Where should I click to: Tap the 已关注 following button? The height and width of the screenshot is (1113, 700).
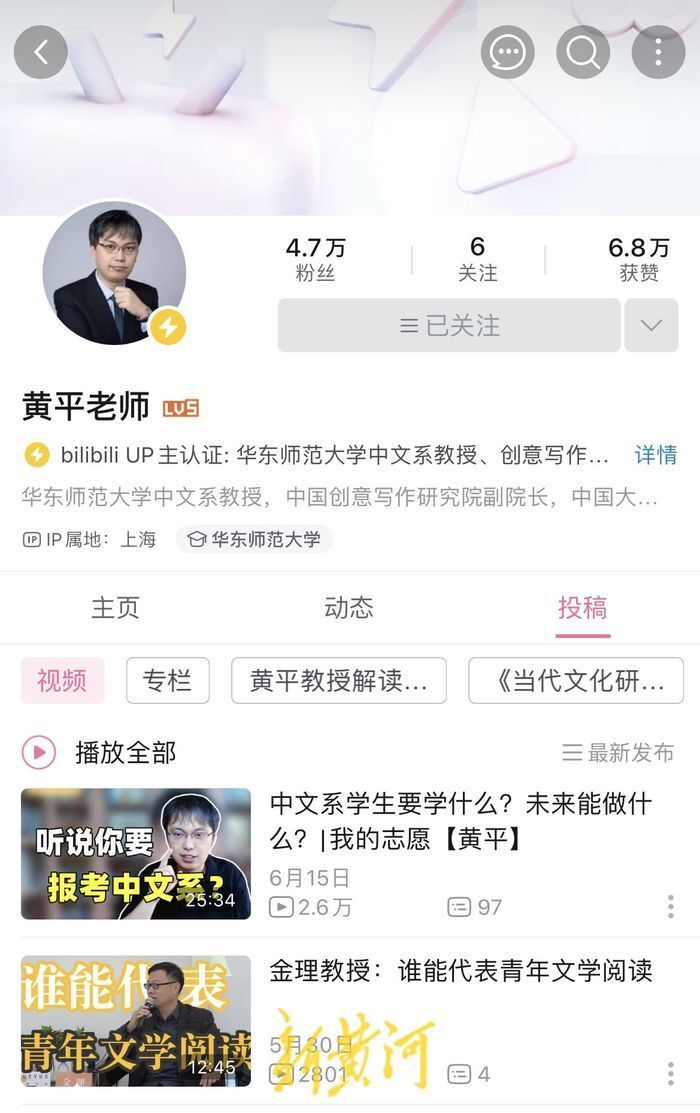pyautogui.click(x=449, y=326)
